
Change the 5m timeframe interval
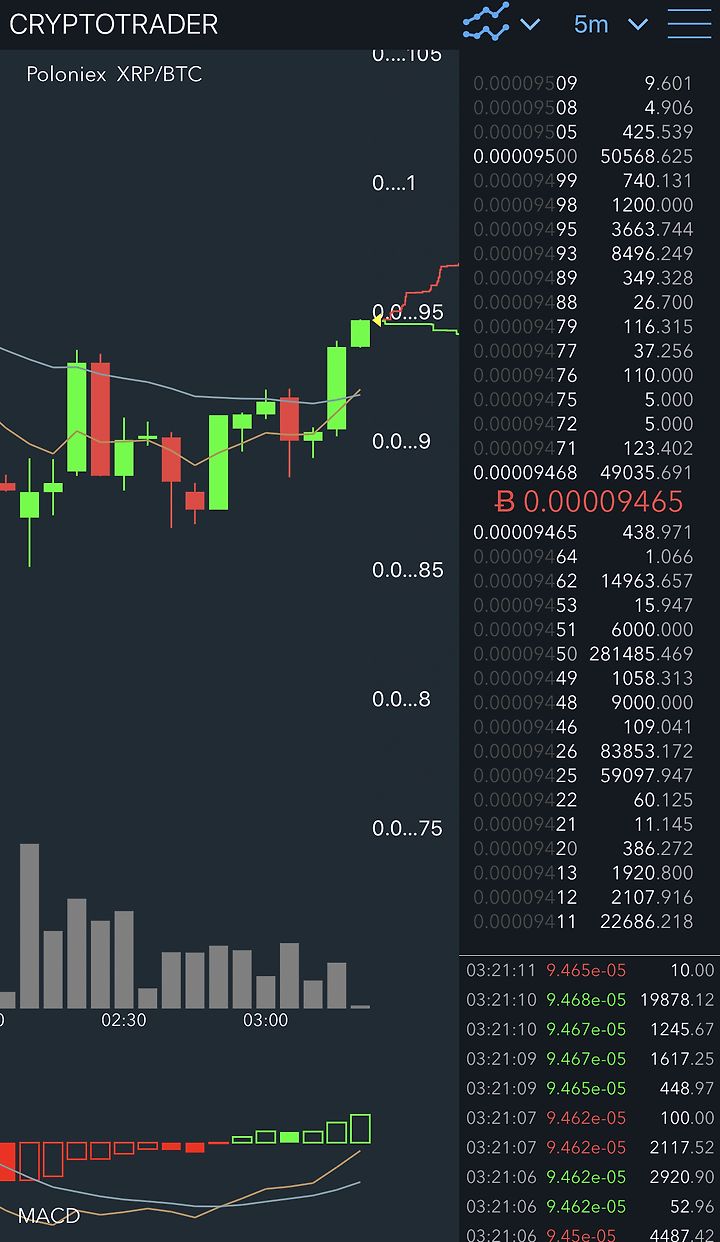pyautogui.click(x=609, y=24)
